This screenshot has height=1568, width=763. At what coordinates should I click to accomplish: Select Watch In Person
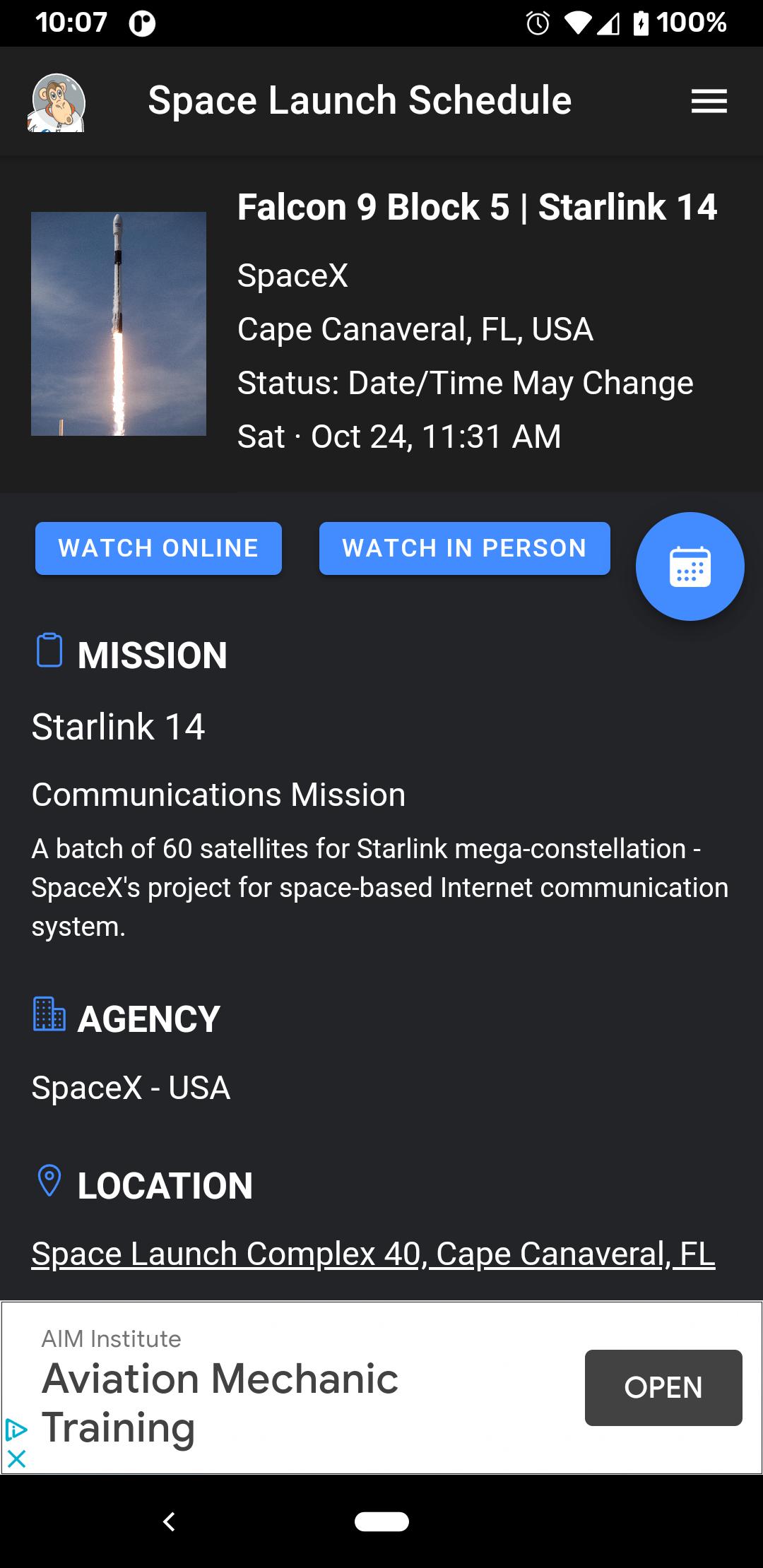(x=464, y=548)
